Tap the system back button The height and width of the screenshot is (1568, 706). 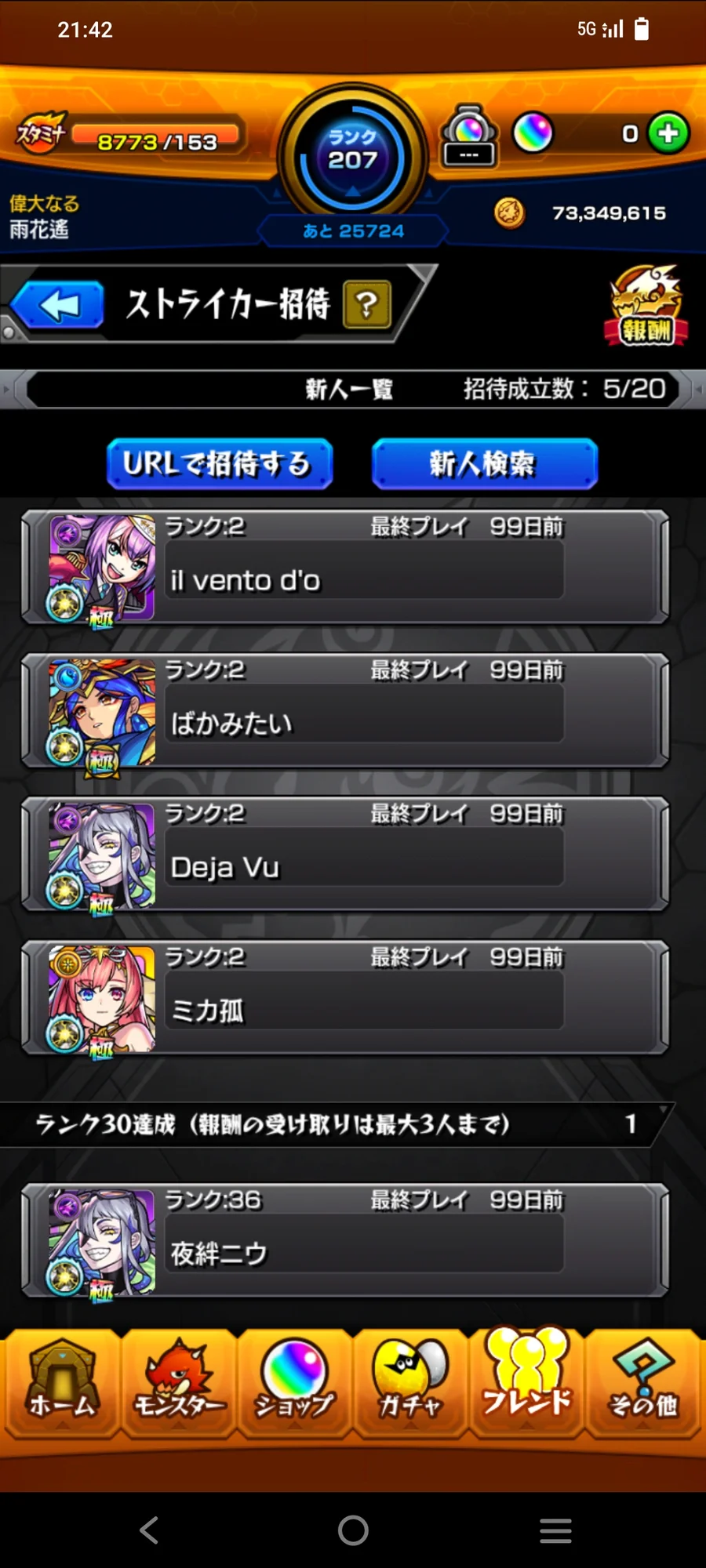click(149, 1530)
